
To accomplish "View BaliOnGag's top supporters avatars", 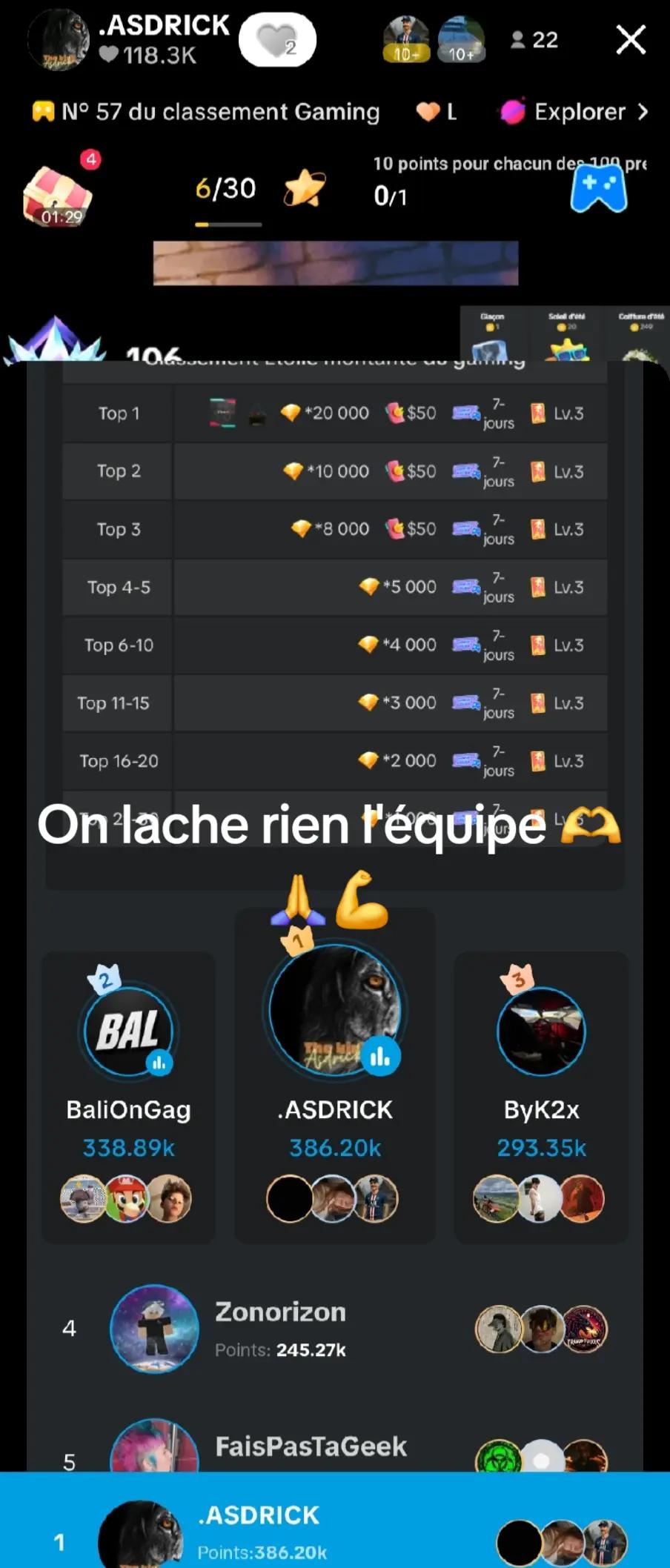I will point(126,1198).
